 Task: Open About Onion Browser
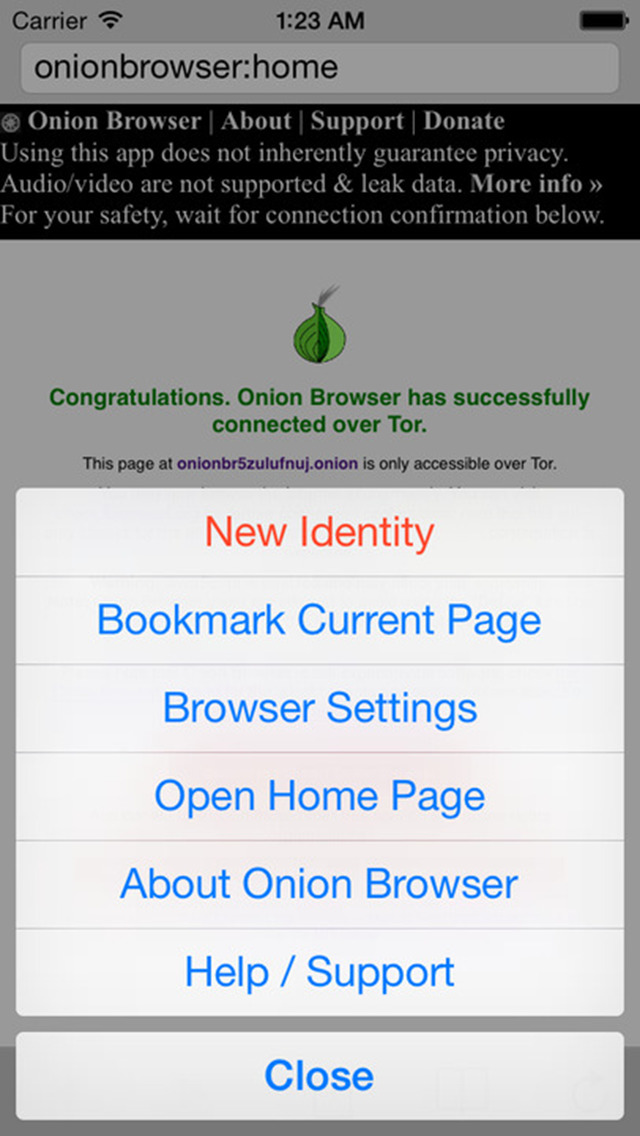click(x=320, y=884)
